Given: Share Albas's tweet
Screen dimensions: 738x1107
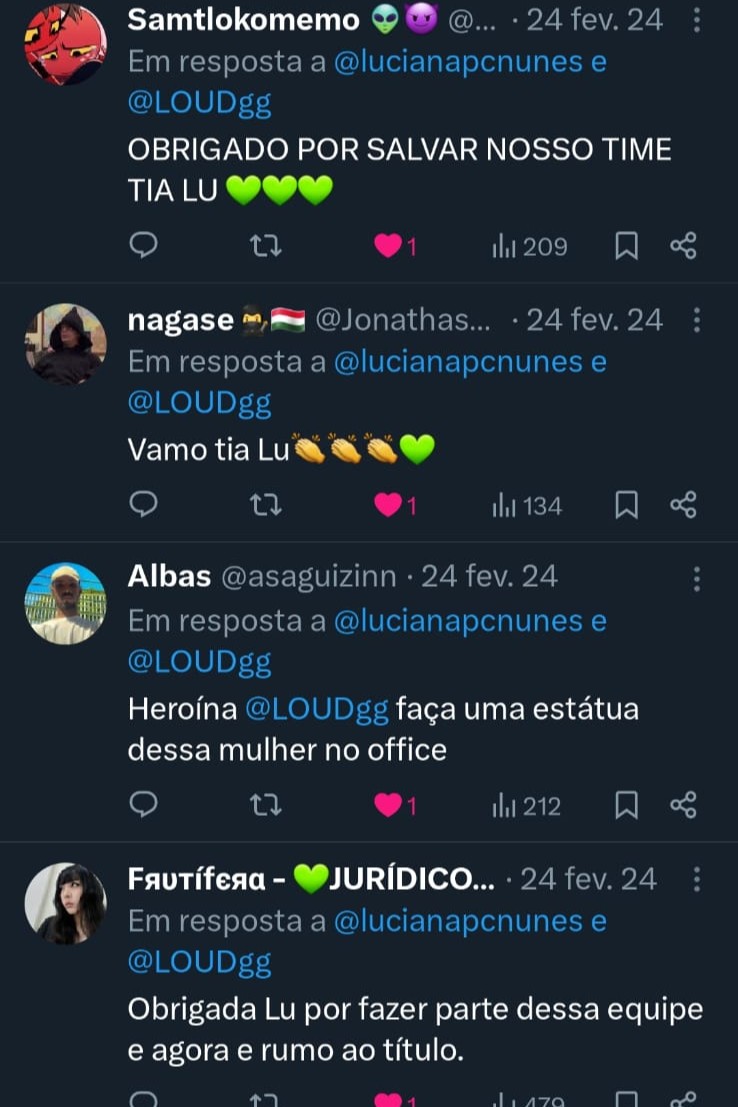Looking at the screenshot, I should click(683, 805).
